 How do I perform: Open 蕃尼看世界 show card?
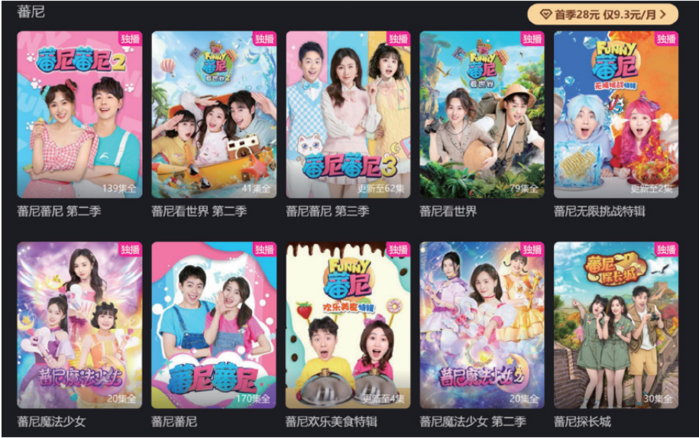click(x=482, y=114)
